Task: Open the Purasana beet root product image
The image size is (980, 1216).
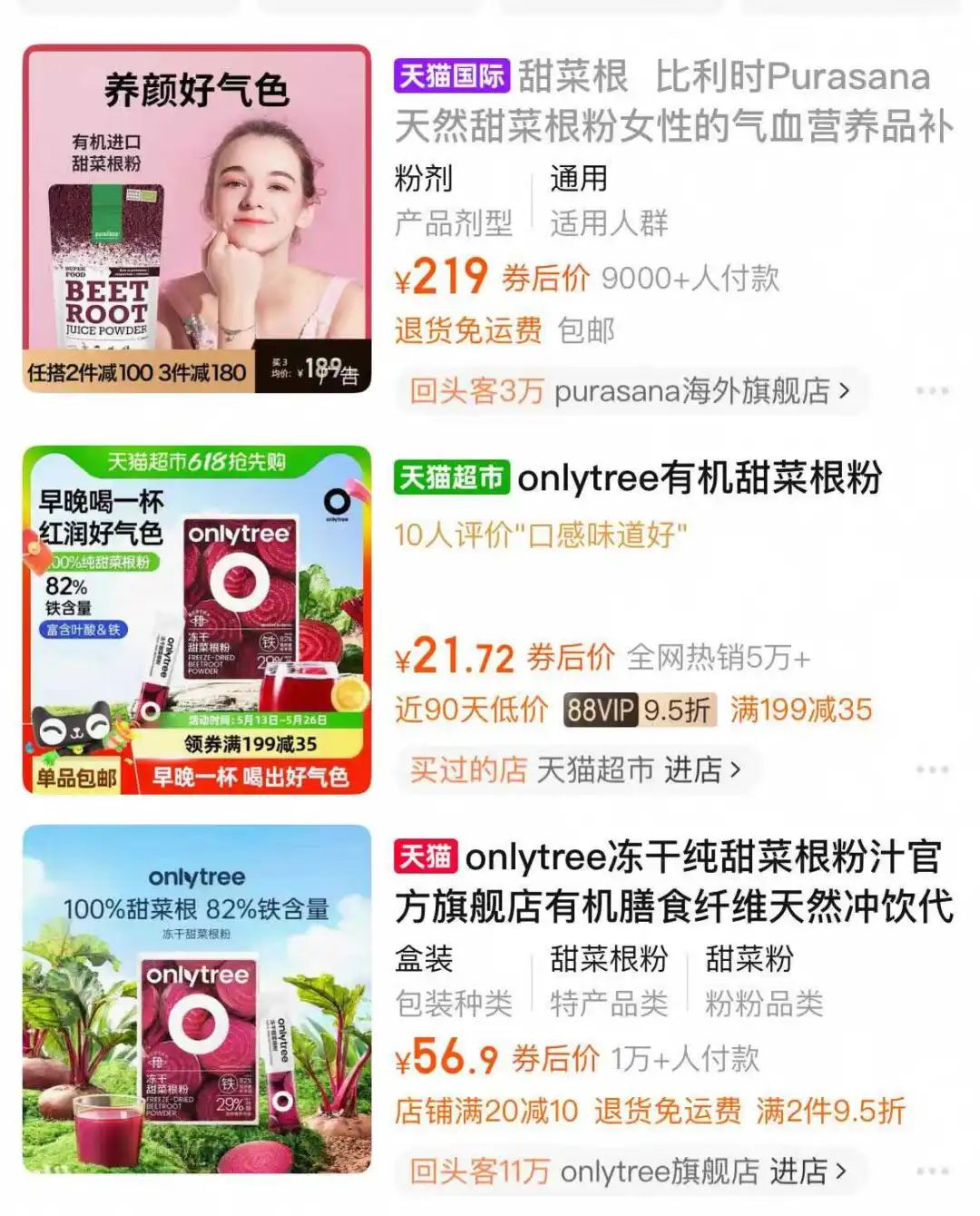Action: point(196,218)
